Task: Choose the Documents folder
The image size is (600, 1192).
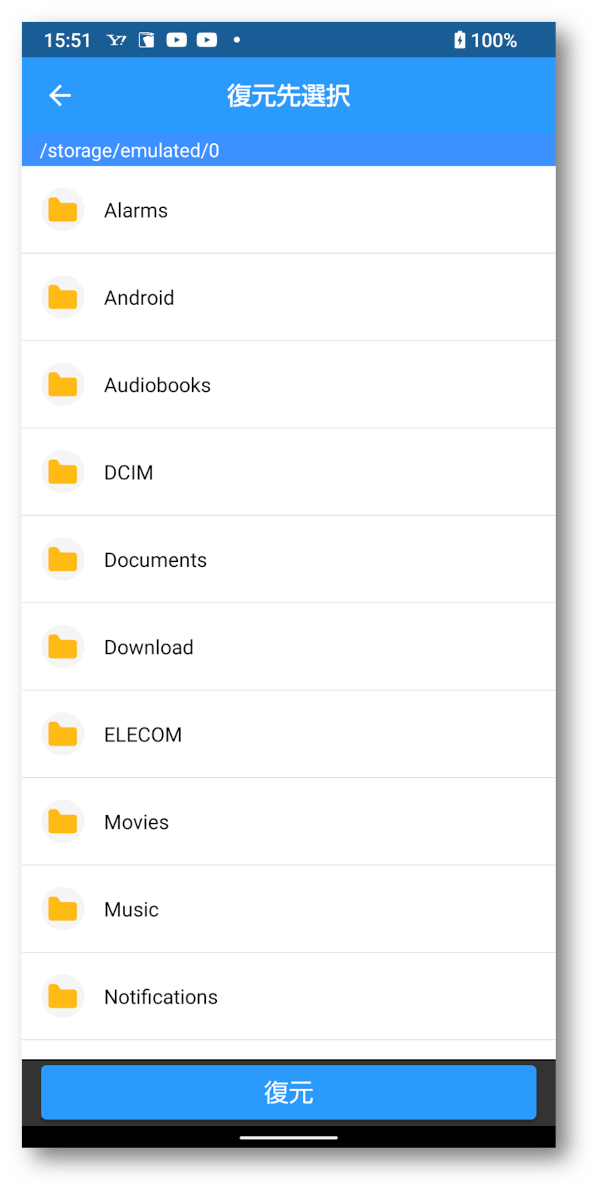Action: click(288, 560)
